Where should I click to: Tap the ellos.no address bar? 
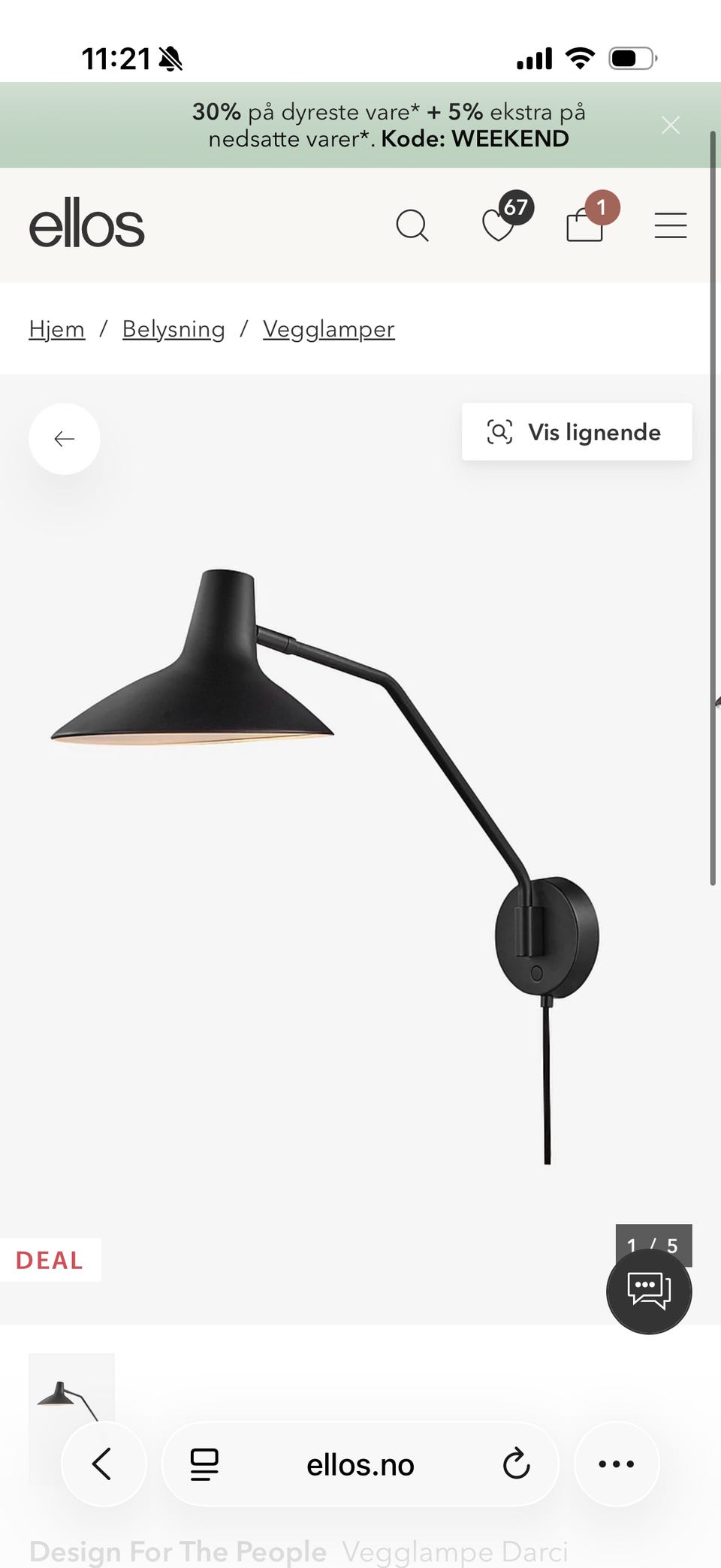pyautogui.click(x=360, y=1465)
